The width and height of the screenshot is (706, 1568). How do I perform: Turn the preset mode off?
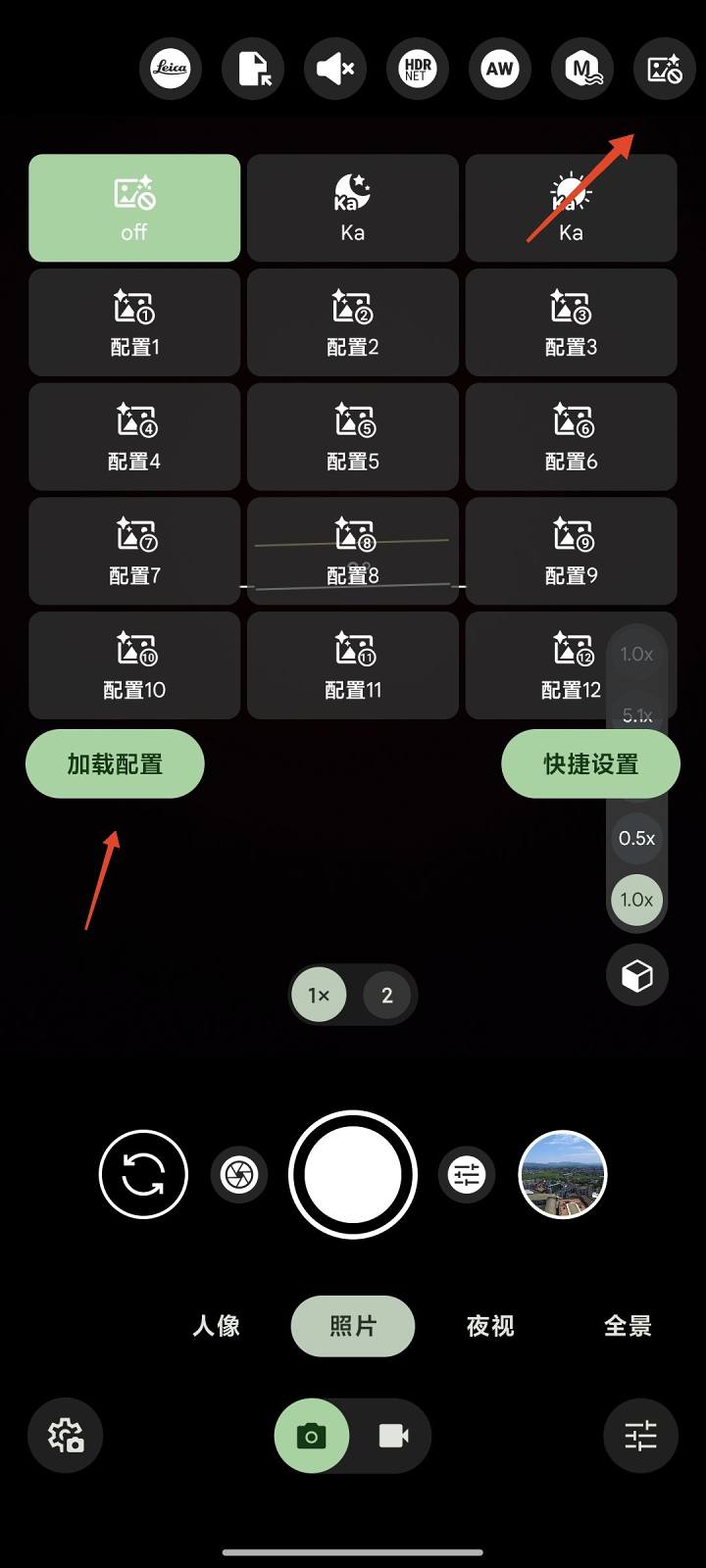(x=133, y=207)
